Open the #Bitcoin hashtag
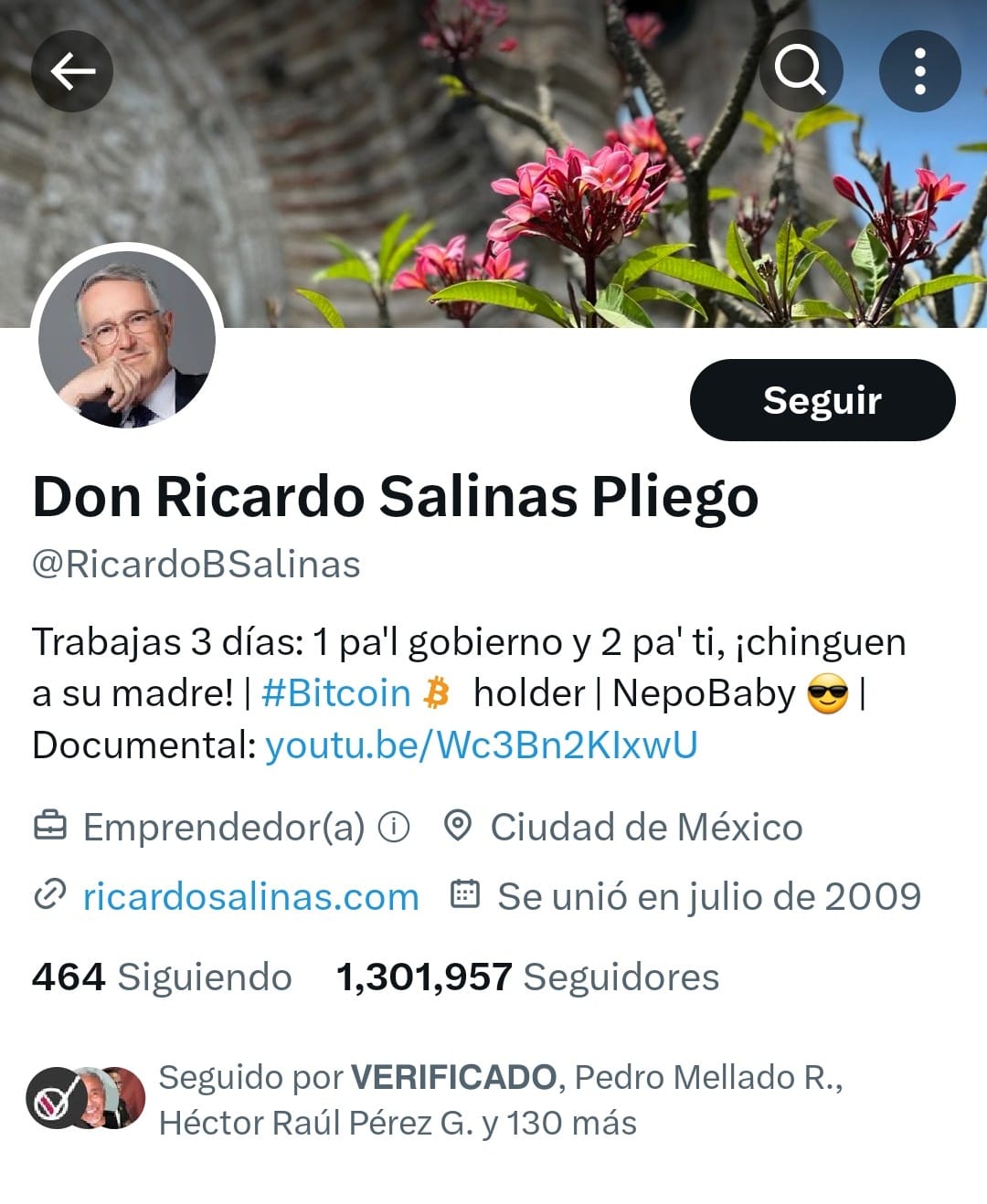 pyautogui.click(x=335, y=693)
